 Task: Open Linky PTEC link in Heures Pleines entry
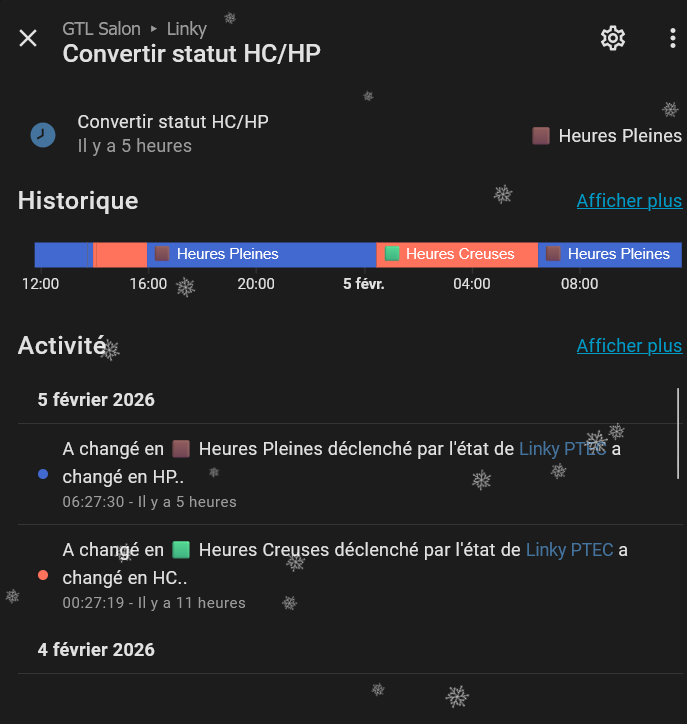[561, 450]
